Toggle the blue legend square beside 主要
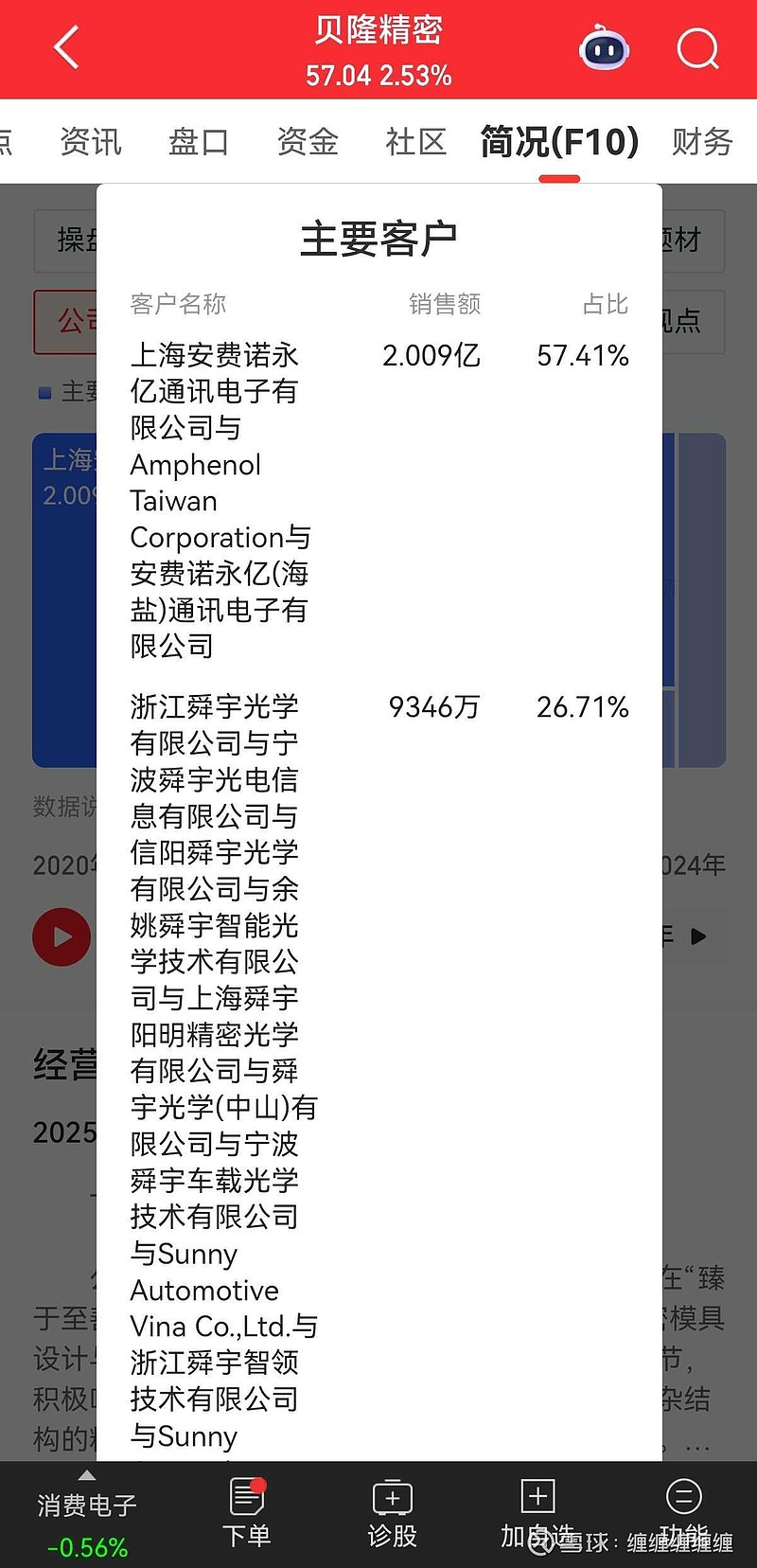The image size is (757, 1568). [44, 393]
